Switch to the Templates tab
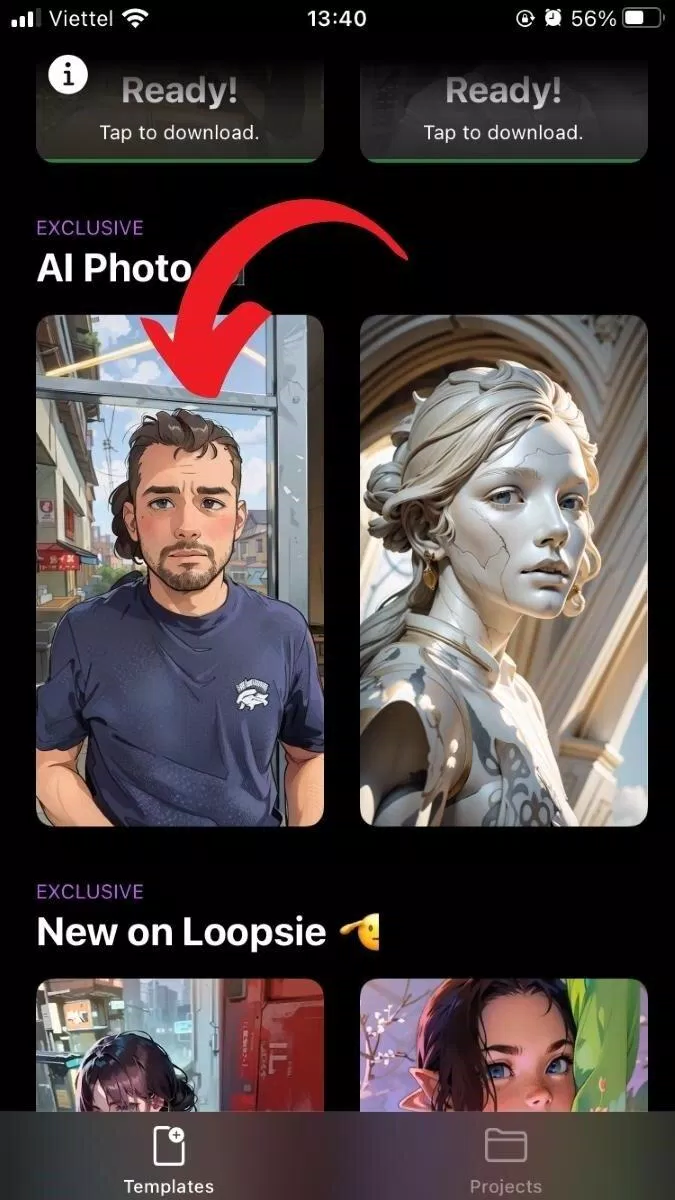This screenshot has height=1200, width=675. pyautogui.click(x=168, y=1160)
